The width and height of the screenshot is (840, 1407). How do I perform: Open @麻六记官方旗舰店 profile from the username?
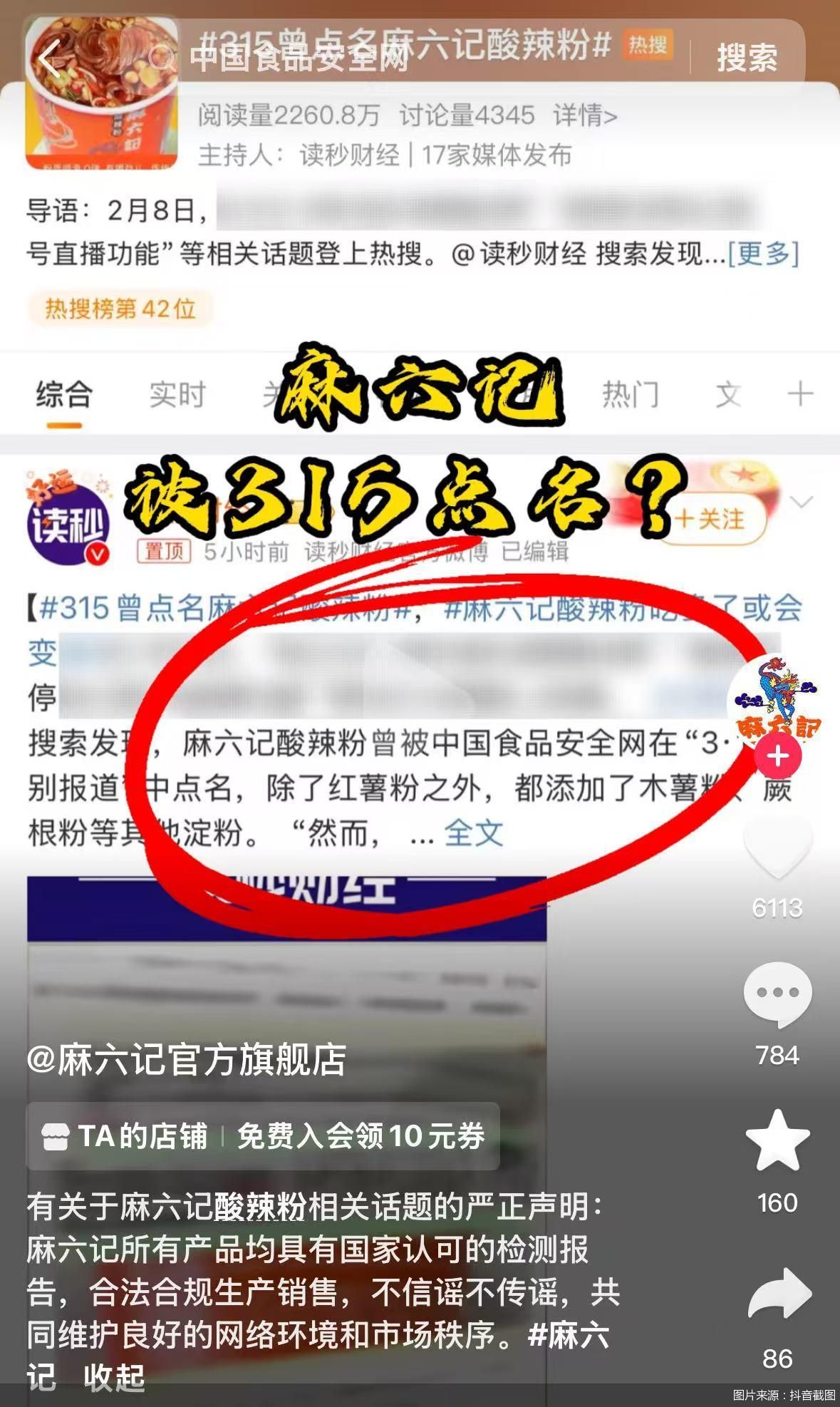click(187, 1059)
